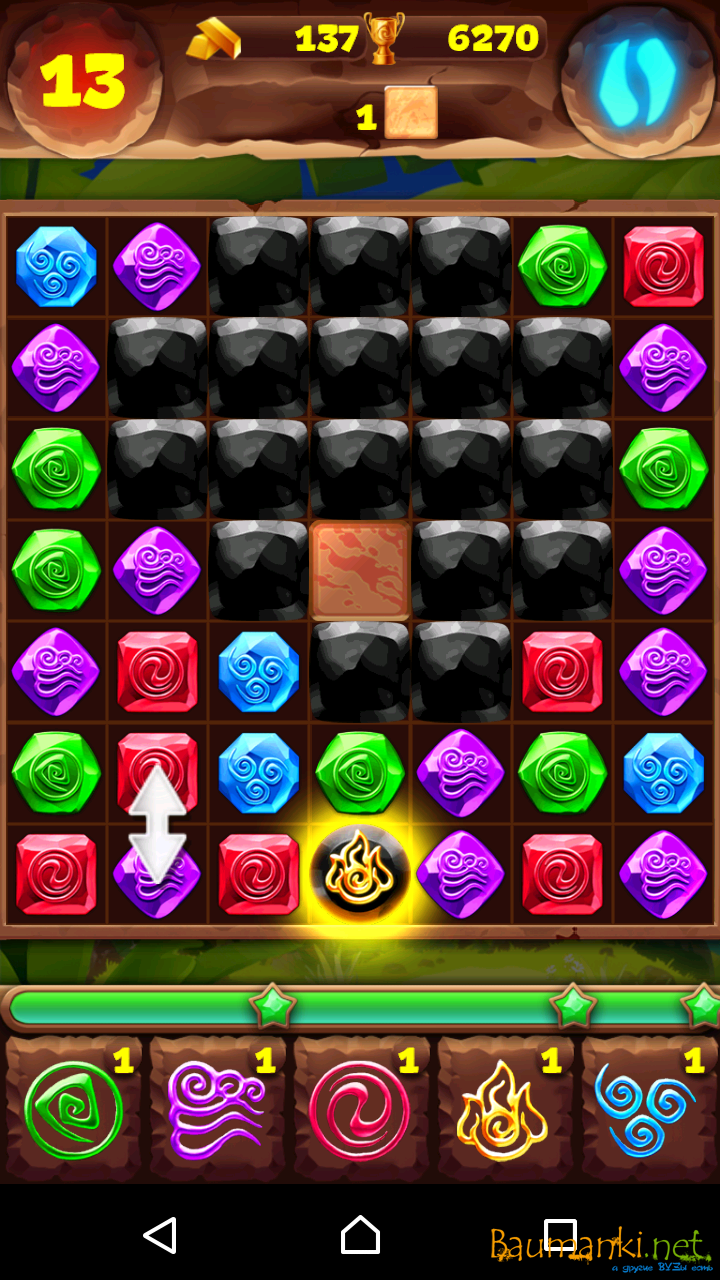Activate the yellow fire booster
Image resolution: width=720 pixels, height=1280 pixels.
(x=503, y=1110)
